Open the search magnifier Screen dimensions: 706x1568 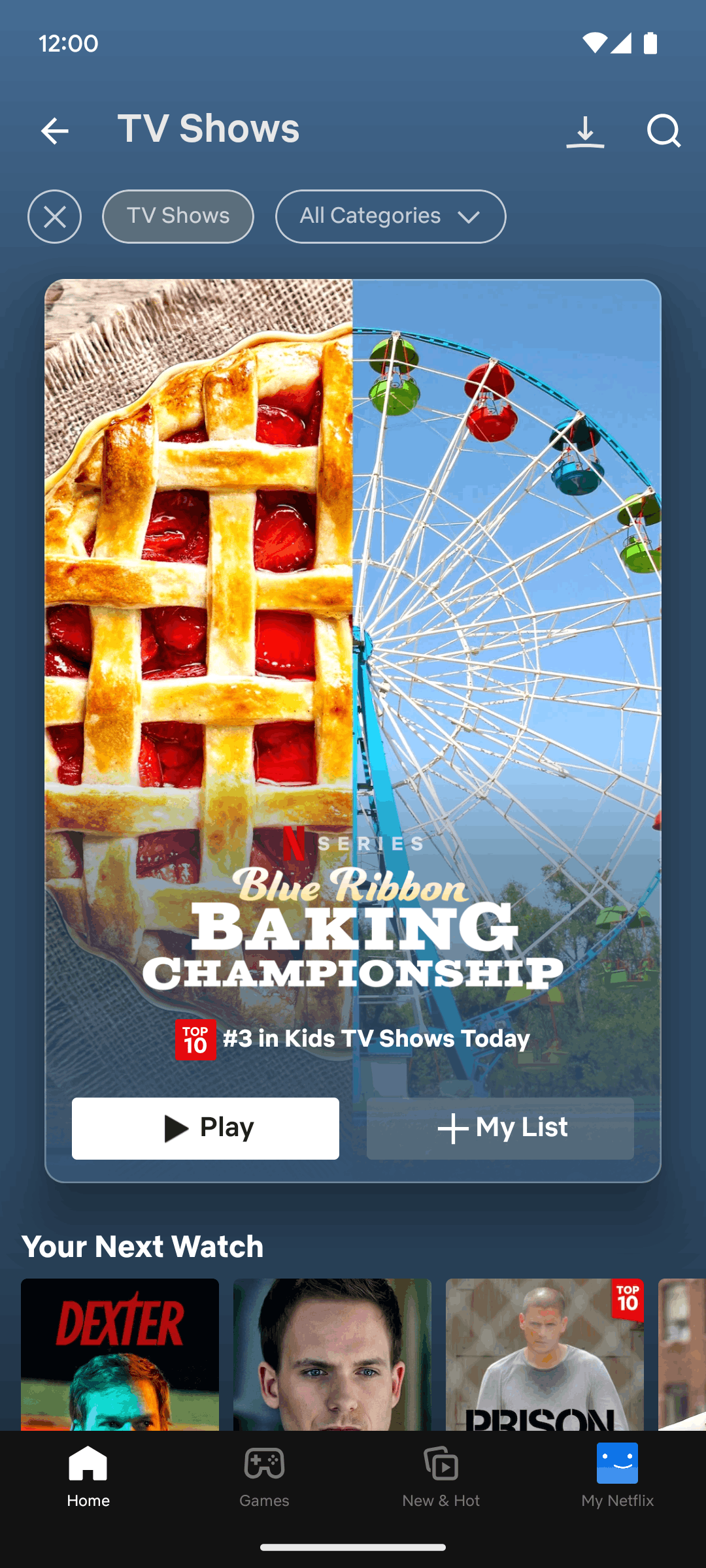664,131
